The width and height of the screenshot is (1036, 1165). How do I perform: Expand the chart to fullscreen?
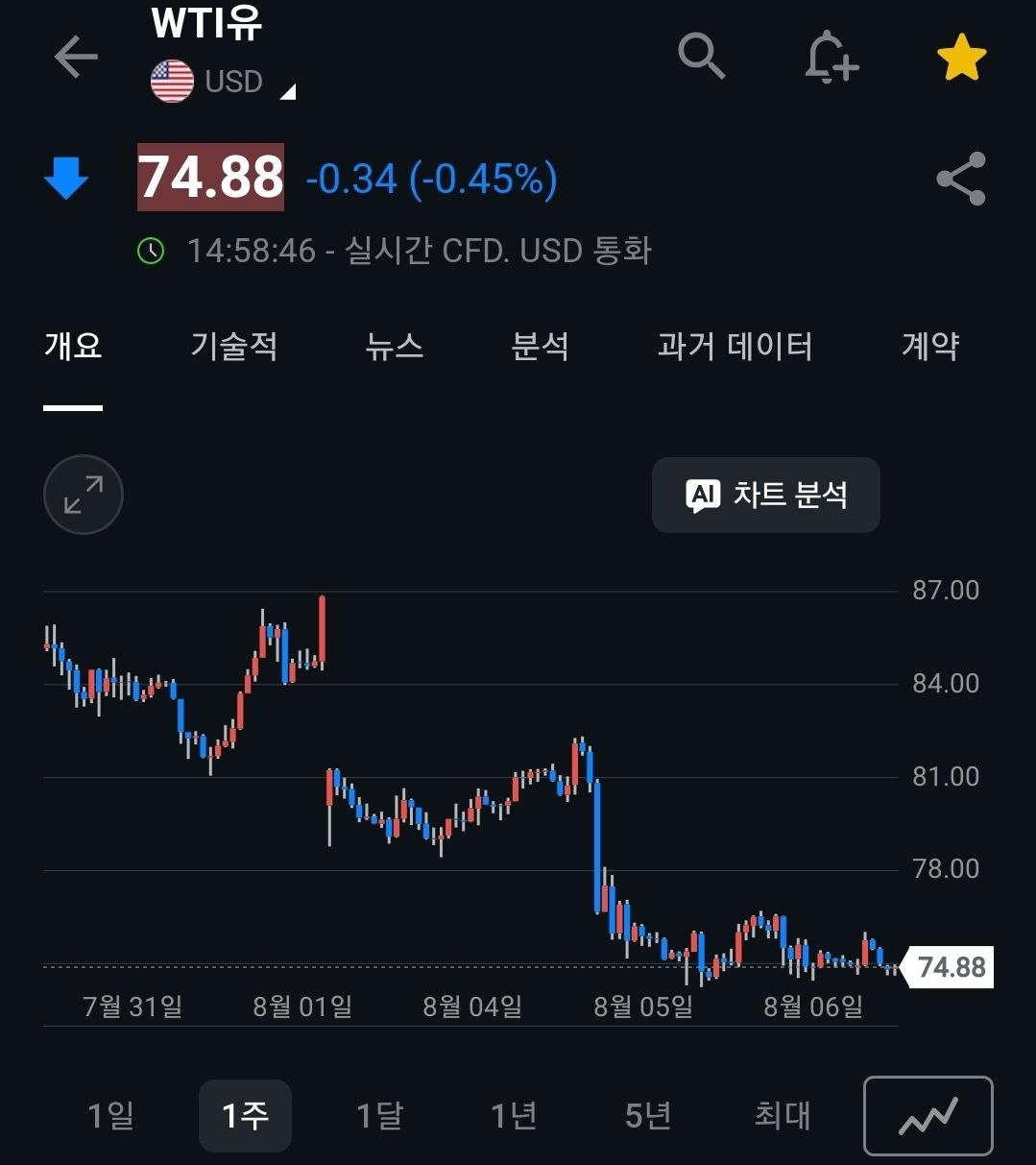click(x=84, y=495)
